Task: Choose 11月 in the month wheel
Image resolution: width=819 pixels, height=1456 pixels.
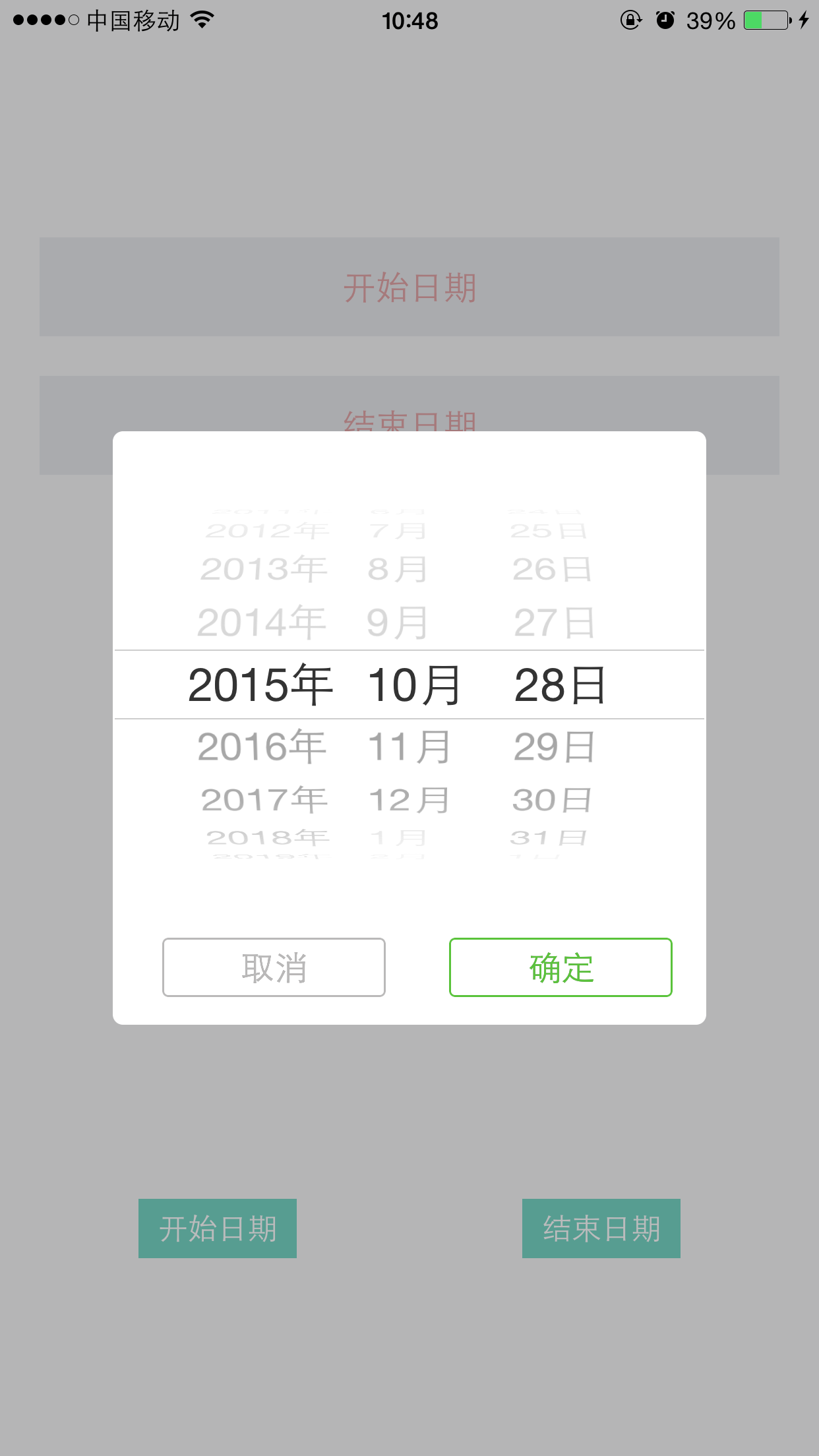Action: pos(409,746)
